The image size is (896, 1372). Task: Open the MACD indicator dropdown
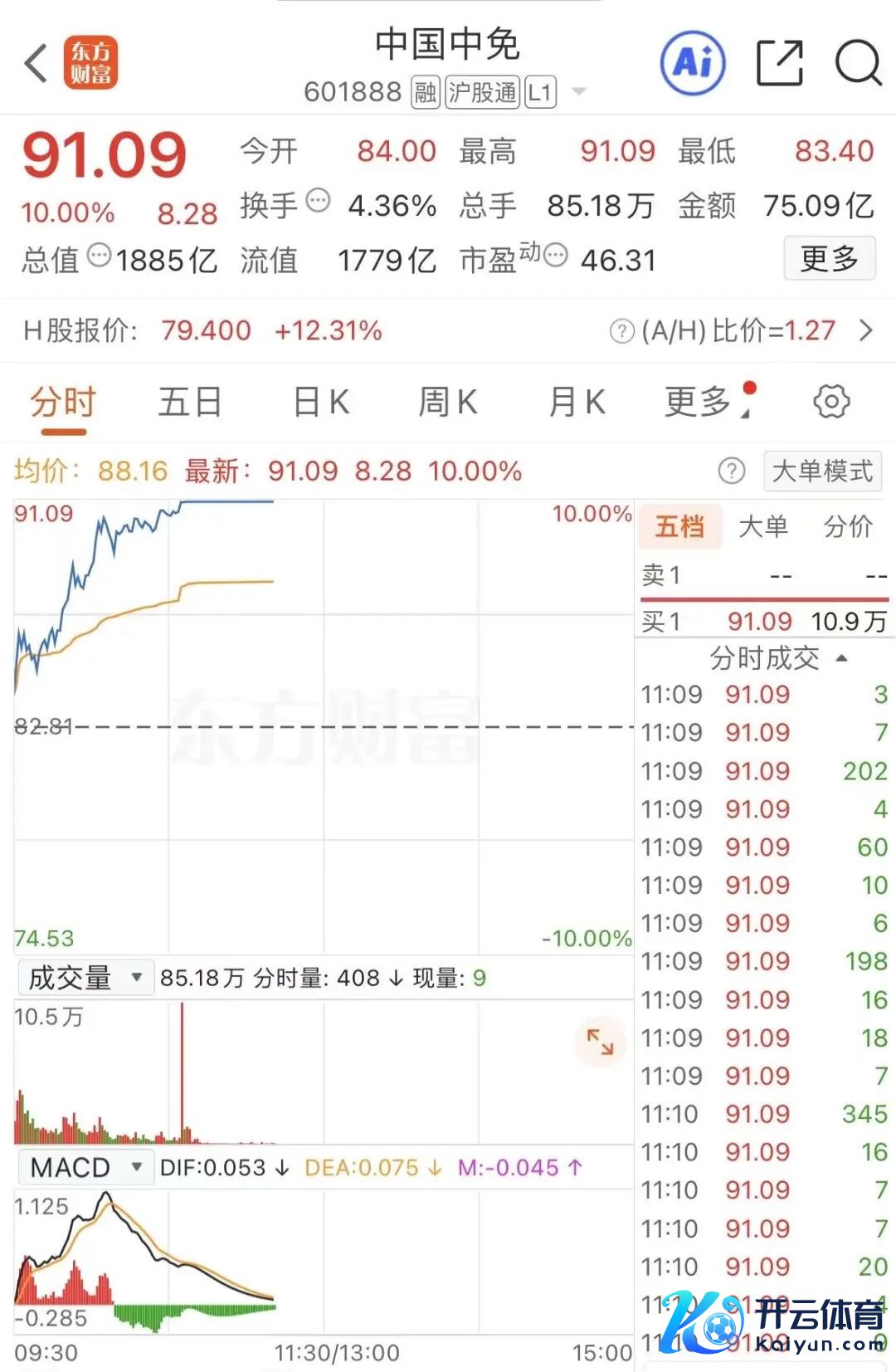click(x=85, y=1168)
